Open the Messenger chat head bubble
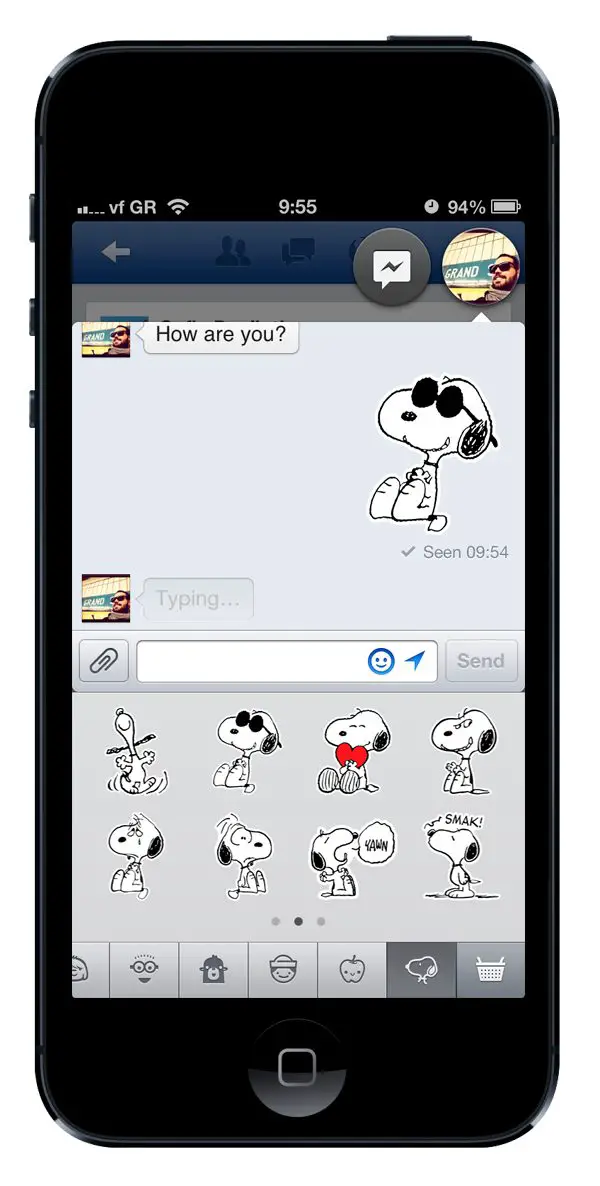The width and height of the screenshot is (600, 1186). point(391,267)
